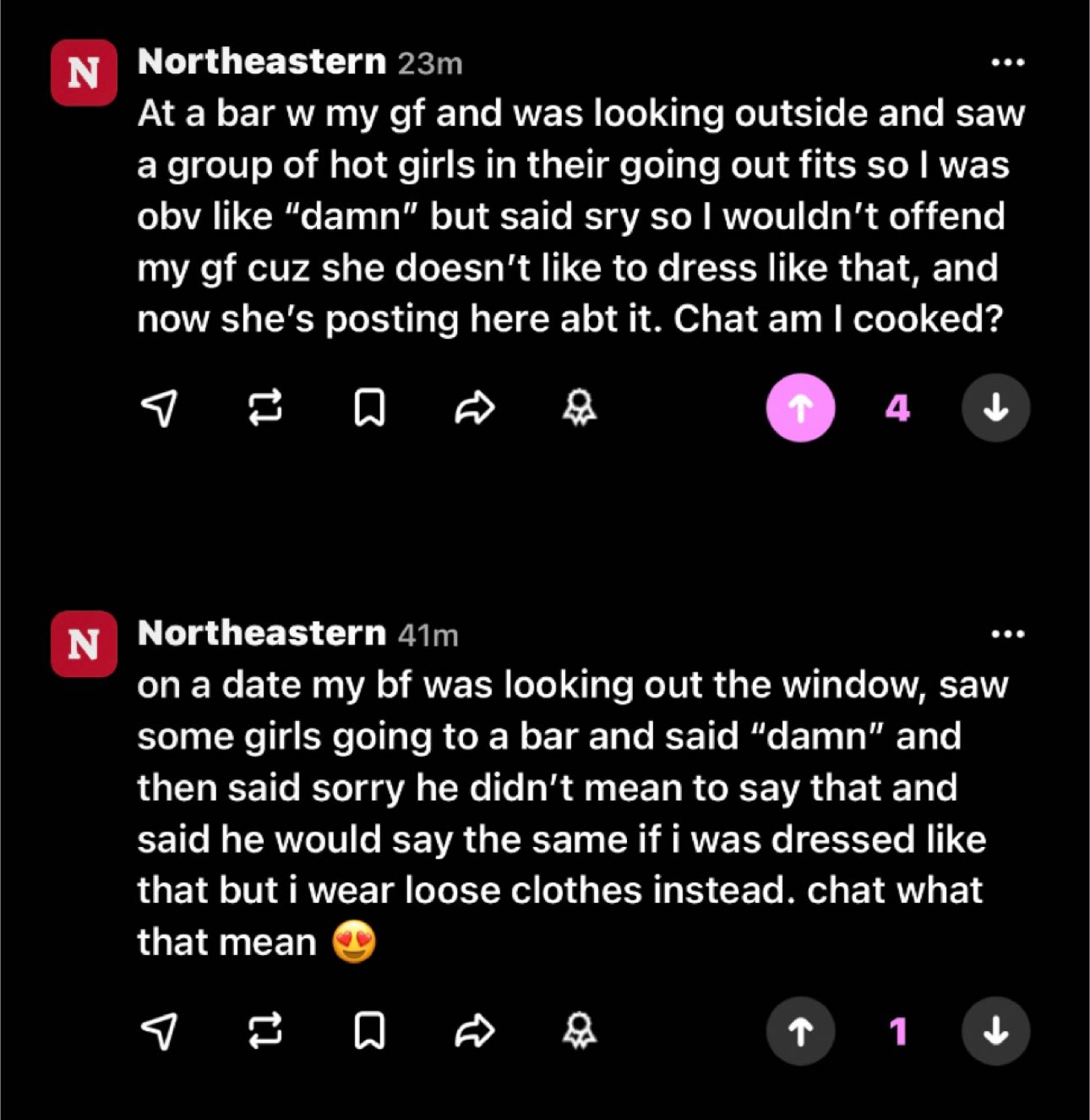Downvote the 41m Northeastern post
This screenshot has width=1090, height=1120.
click(995, 1031)
